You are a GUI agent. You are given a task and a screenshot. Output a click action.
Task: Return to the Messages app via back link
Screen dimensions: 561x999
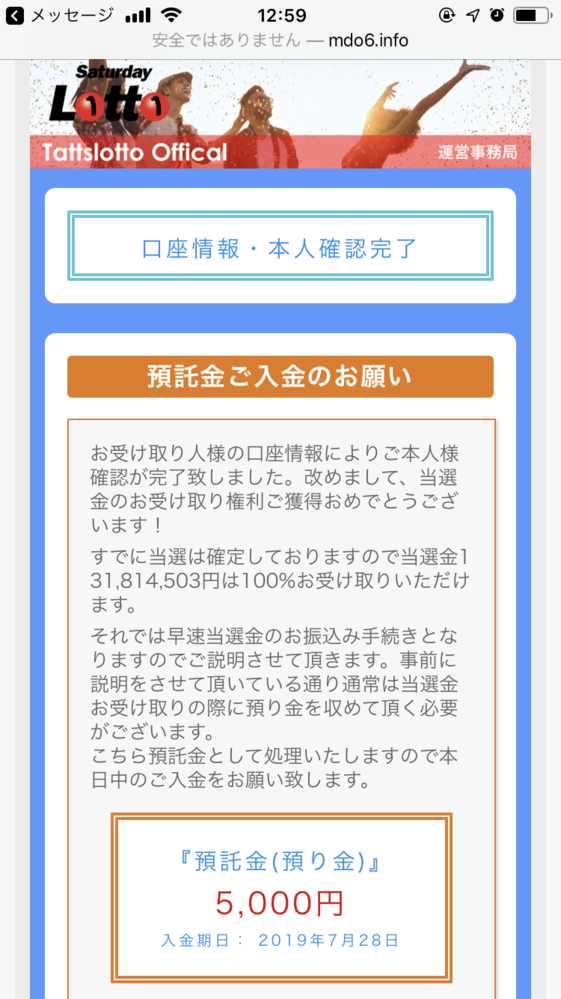59,15
